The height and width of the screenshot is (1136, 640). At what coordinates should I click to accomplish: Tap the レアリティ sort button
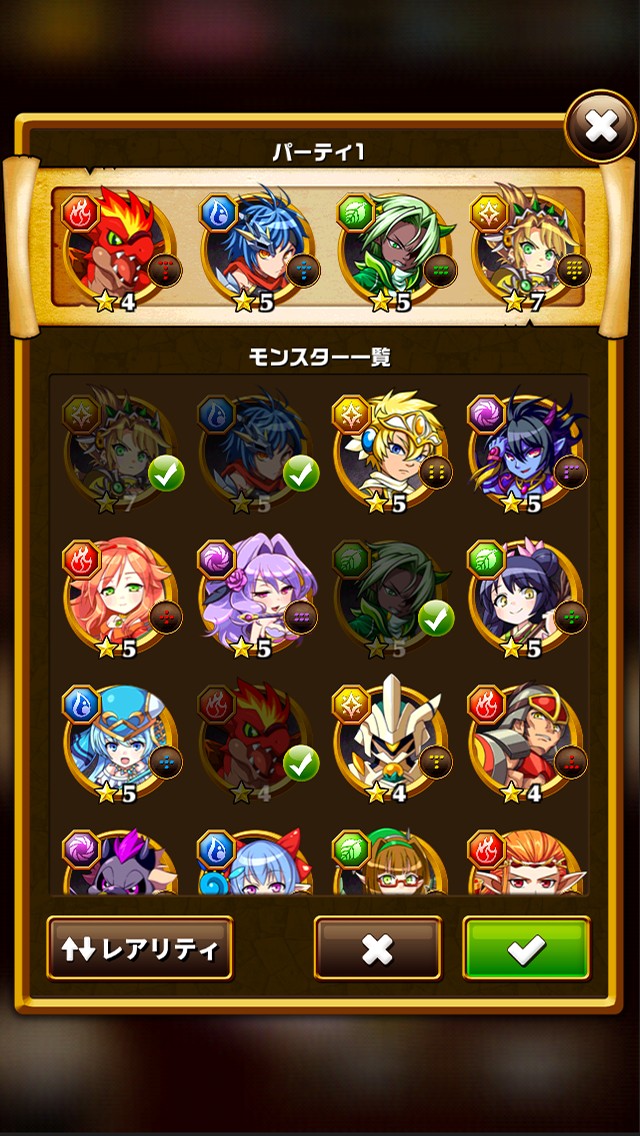click(139, 948)
